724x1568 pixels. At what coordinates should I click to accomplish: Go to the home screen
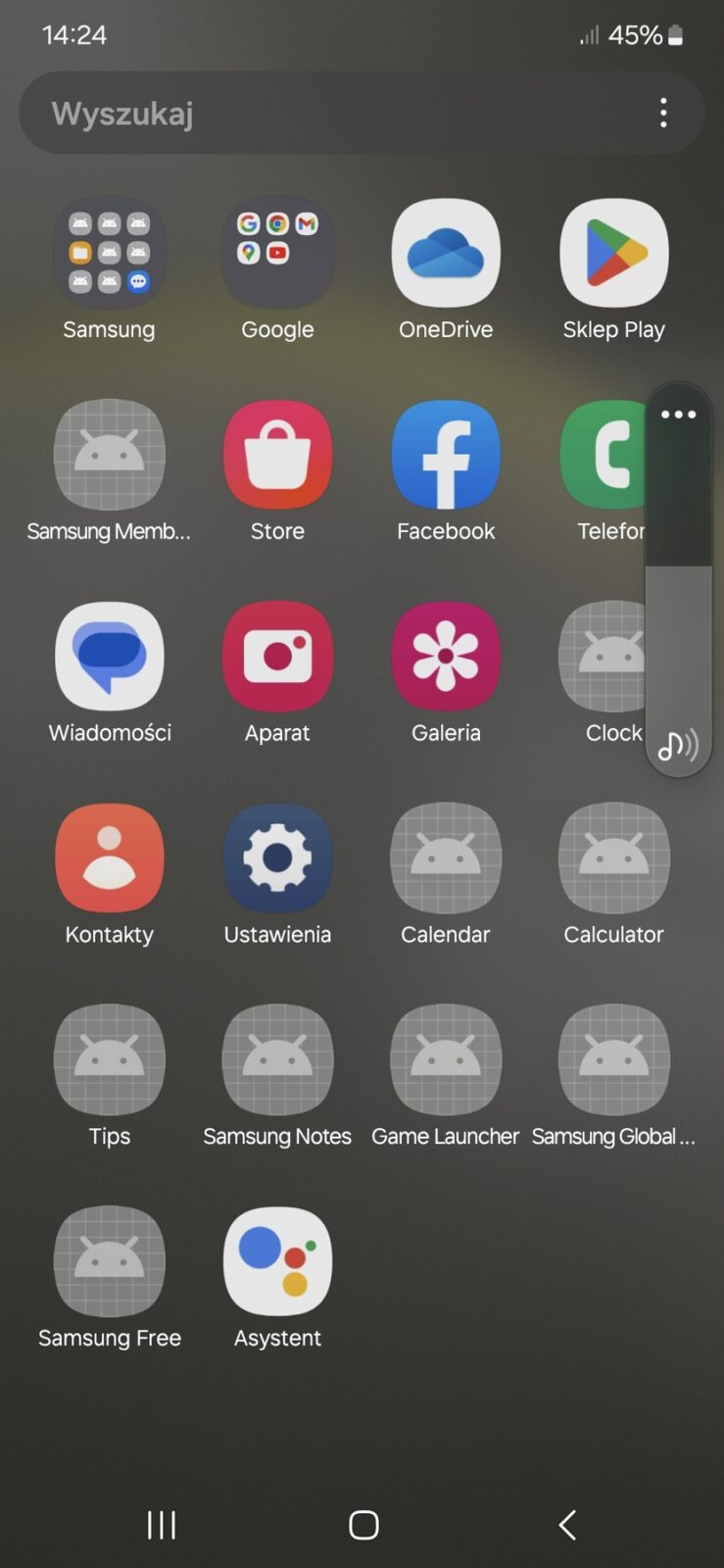pyautogui.click(x=363, y=1525)
